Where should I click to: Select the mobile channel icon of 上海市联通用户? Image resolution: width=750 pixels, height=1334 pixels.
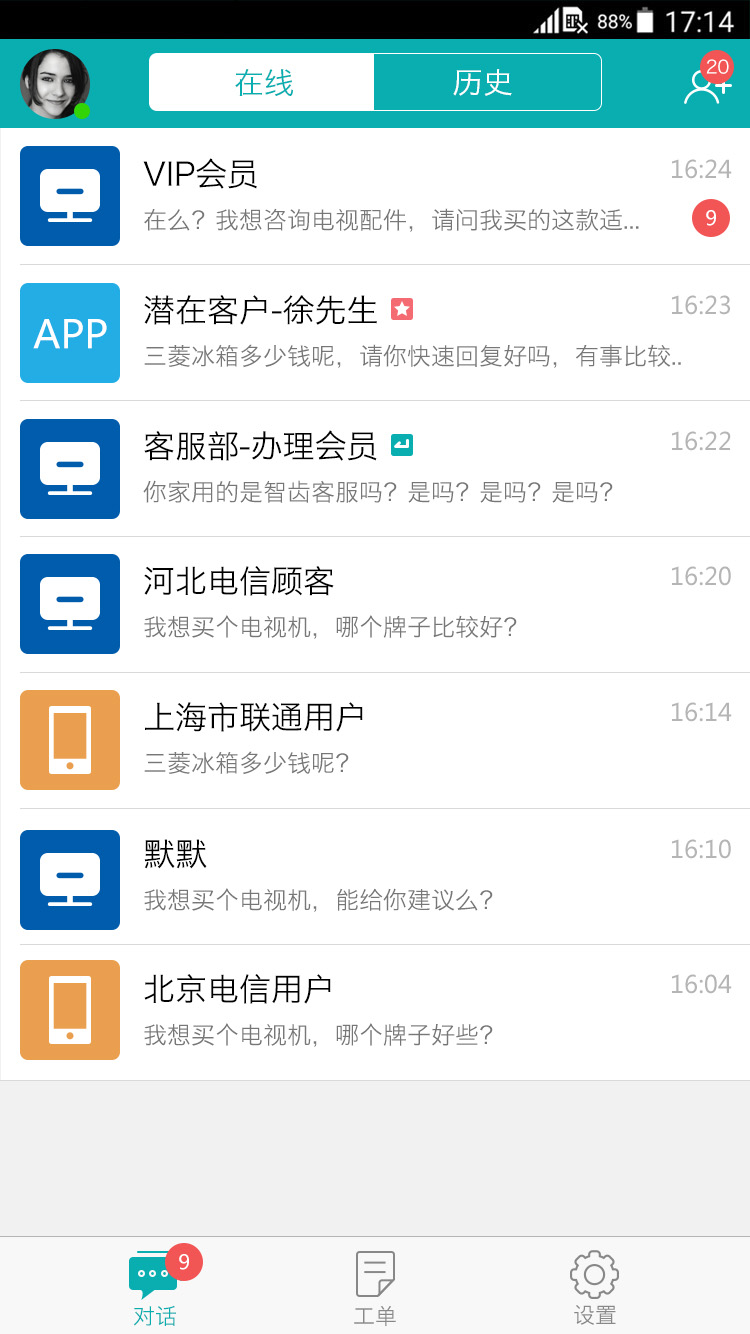[x=70, y=740]
